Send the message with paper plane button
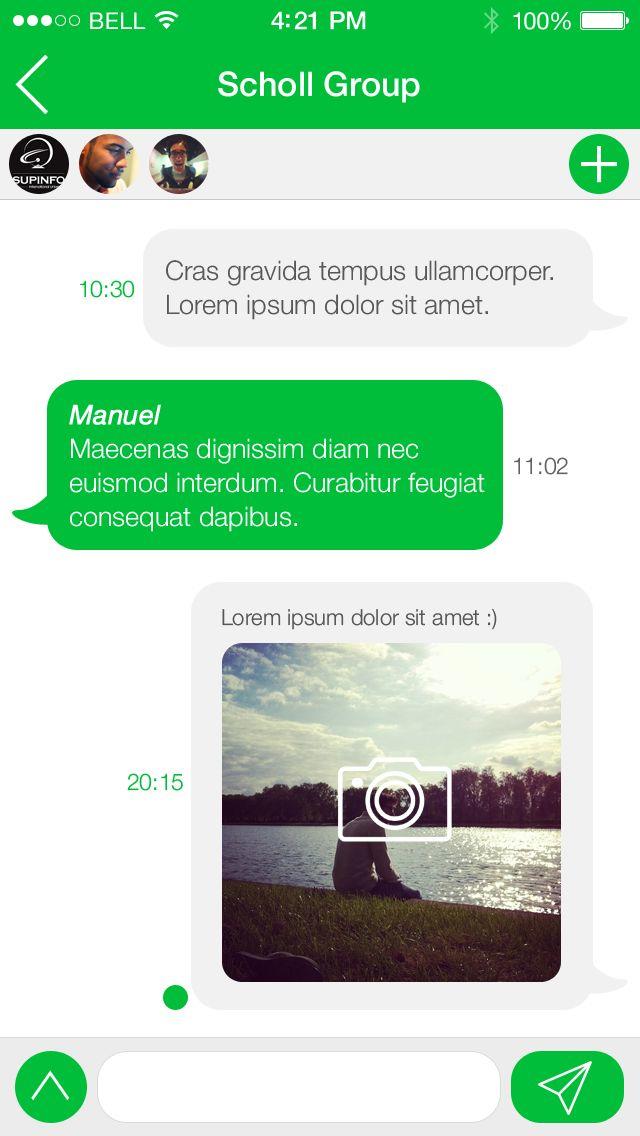This screenshot has width=640, height=1136. (x=567, y=1087)
